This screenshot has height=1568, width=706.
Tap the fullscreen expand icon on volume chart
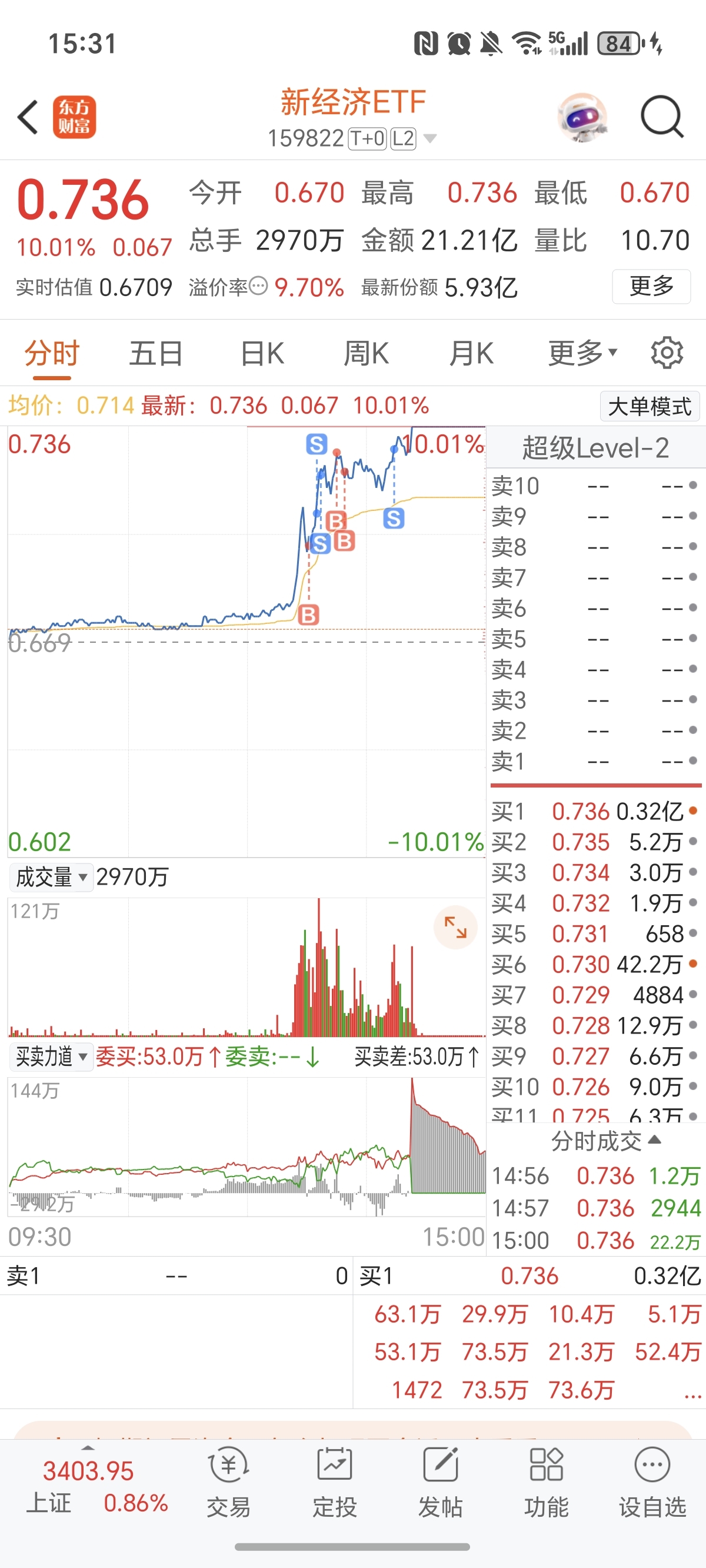click(455, 926)
